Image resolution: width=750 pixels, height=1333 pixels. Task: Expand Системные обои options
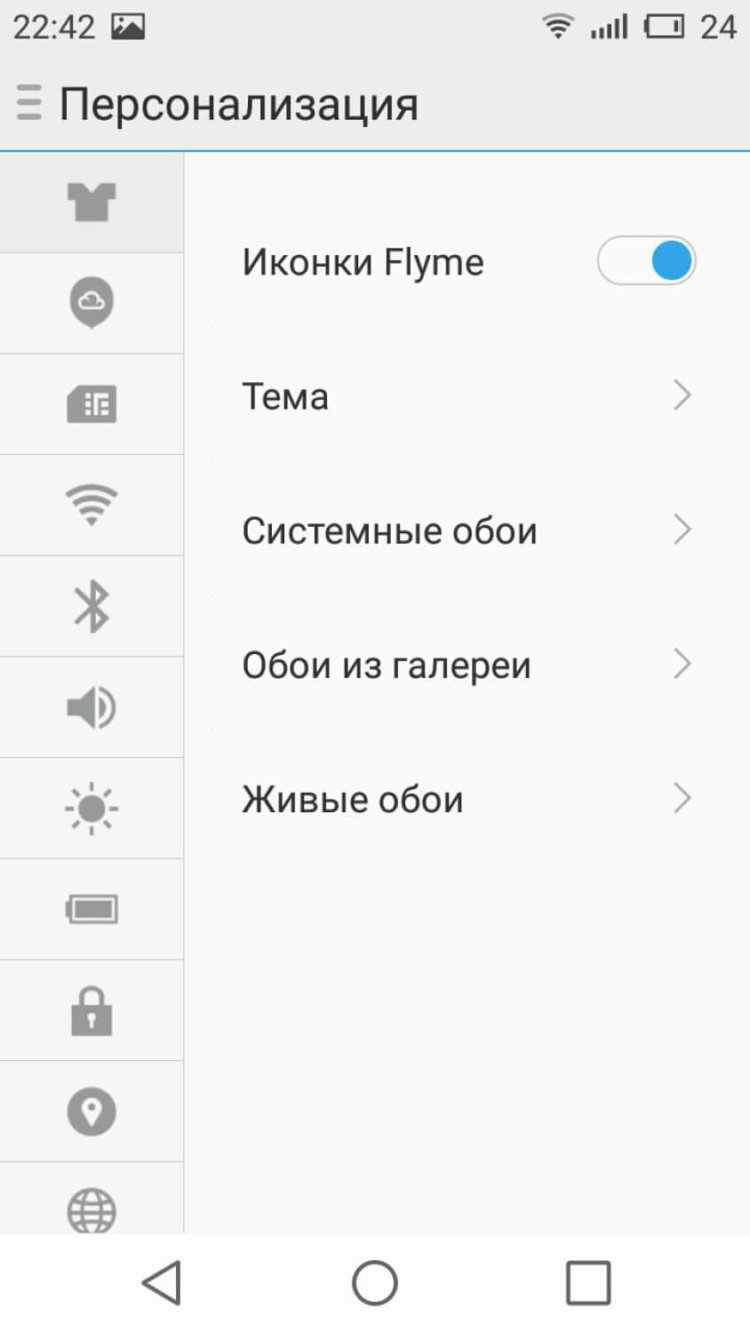click(465, 530)
